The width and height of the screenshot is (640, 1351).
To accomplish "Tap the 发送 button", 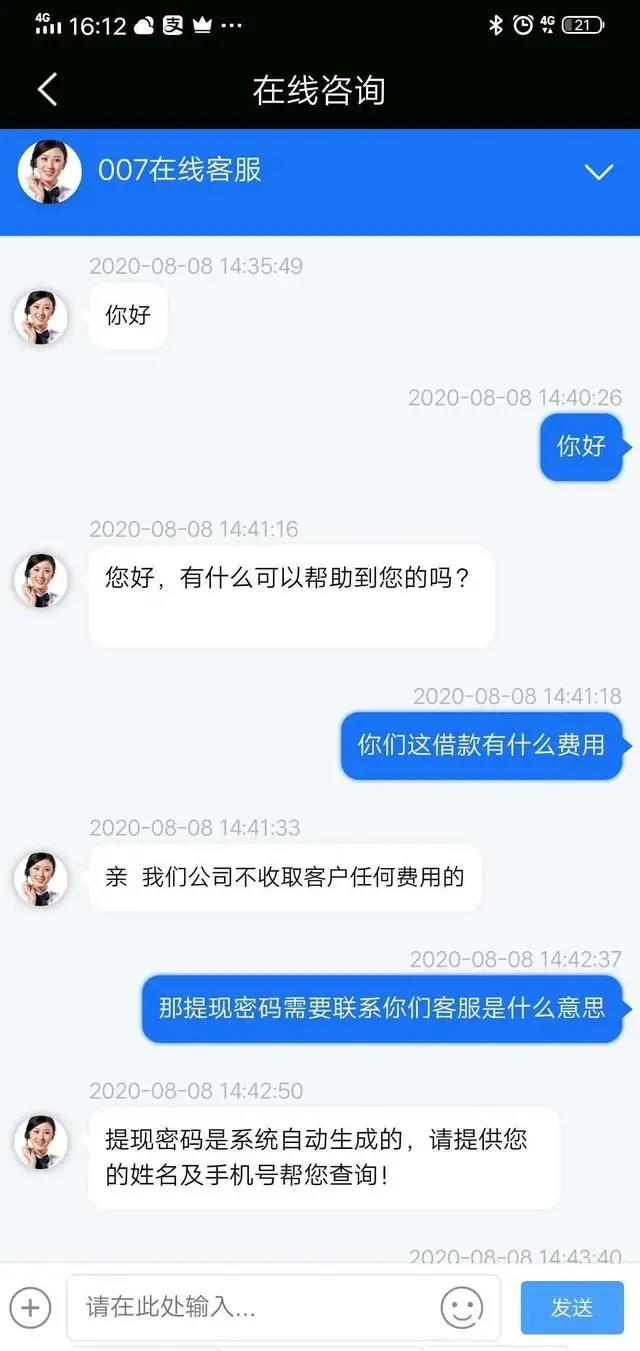I will [572, 1307].
